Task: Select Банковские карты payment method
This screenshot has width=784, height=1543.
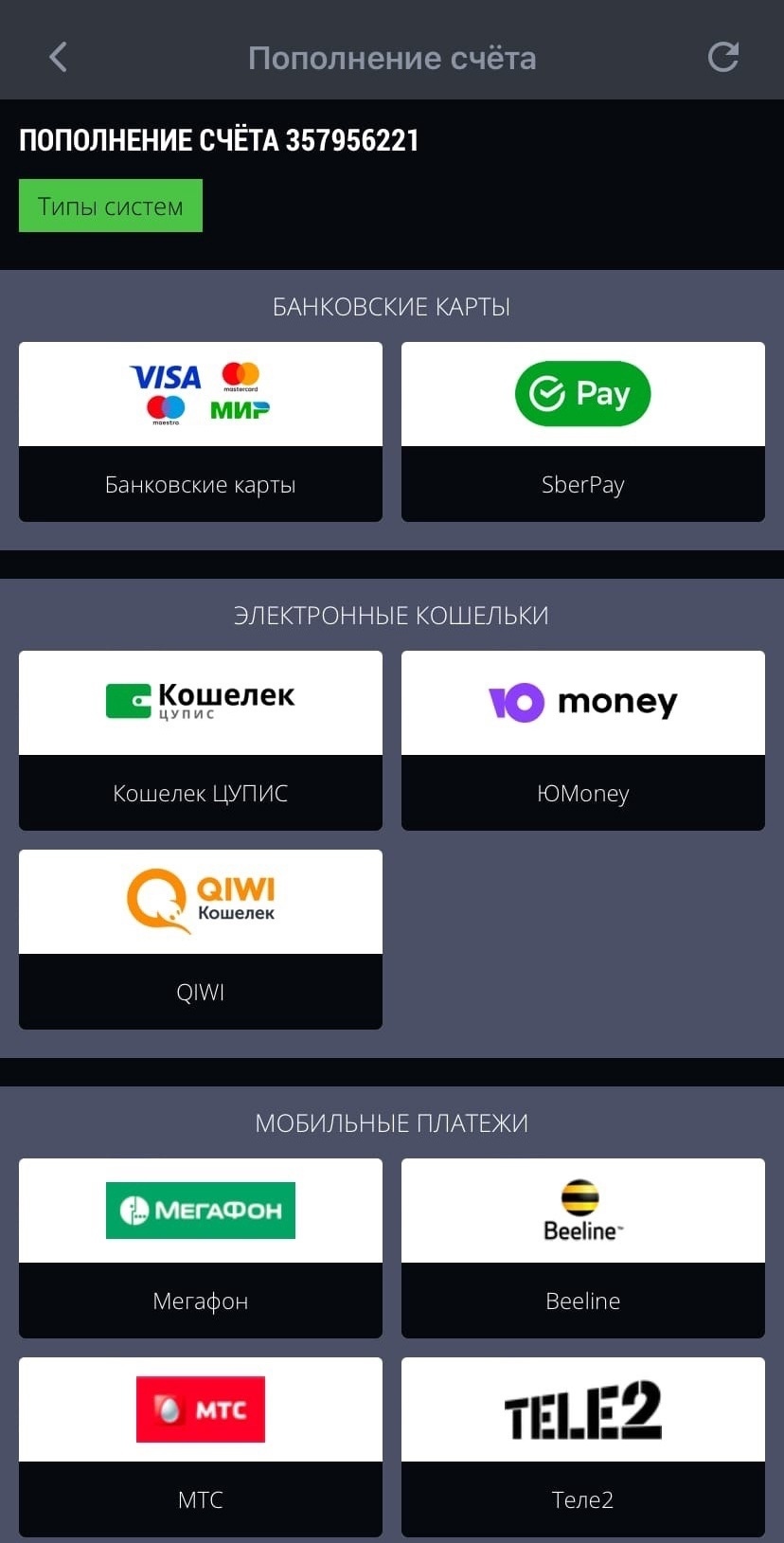Action: [x=201, y=432]
